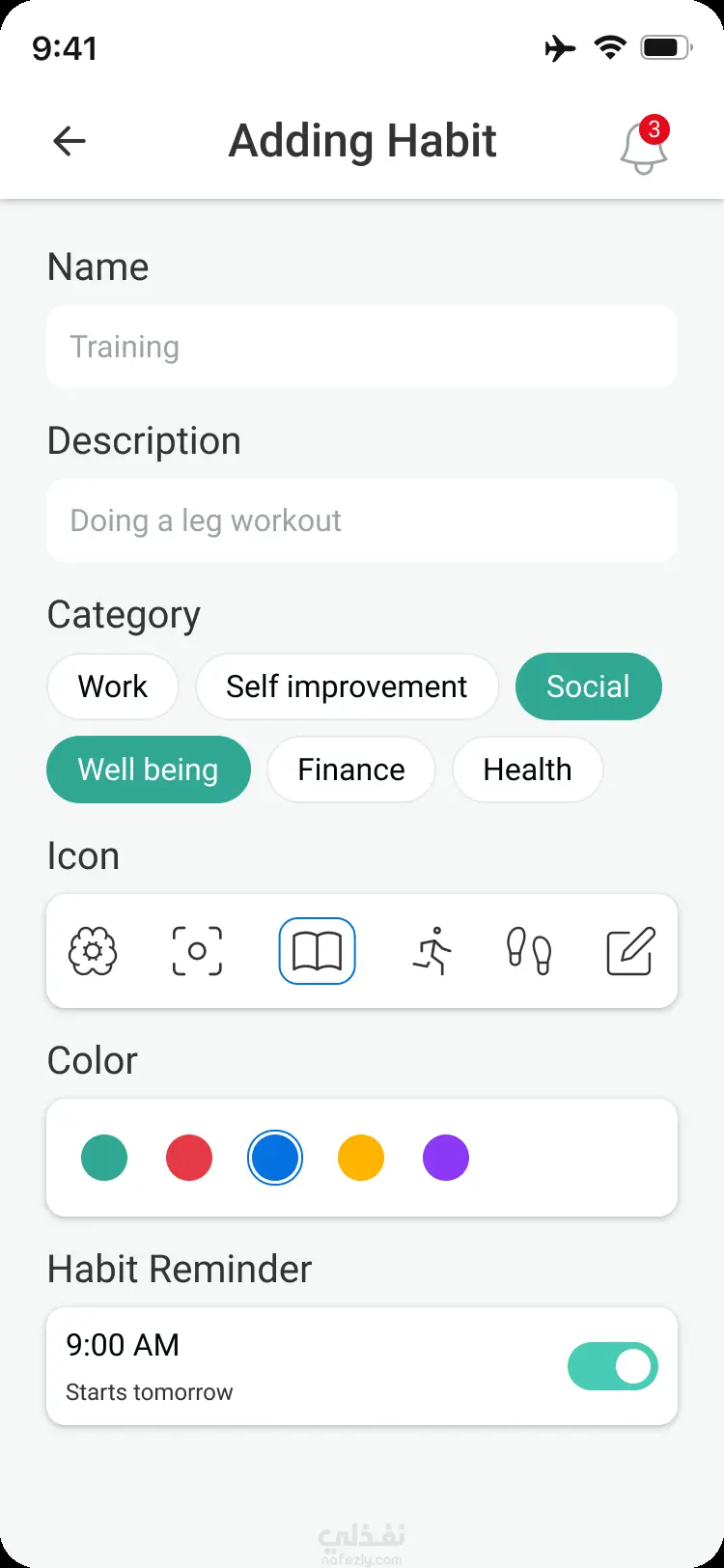Screen dimensions: 724x1568
Task: Open the notifications bell
Action: tap(644, 147)
